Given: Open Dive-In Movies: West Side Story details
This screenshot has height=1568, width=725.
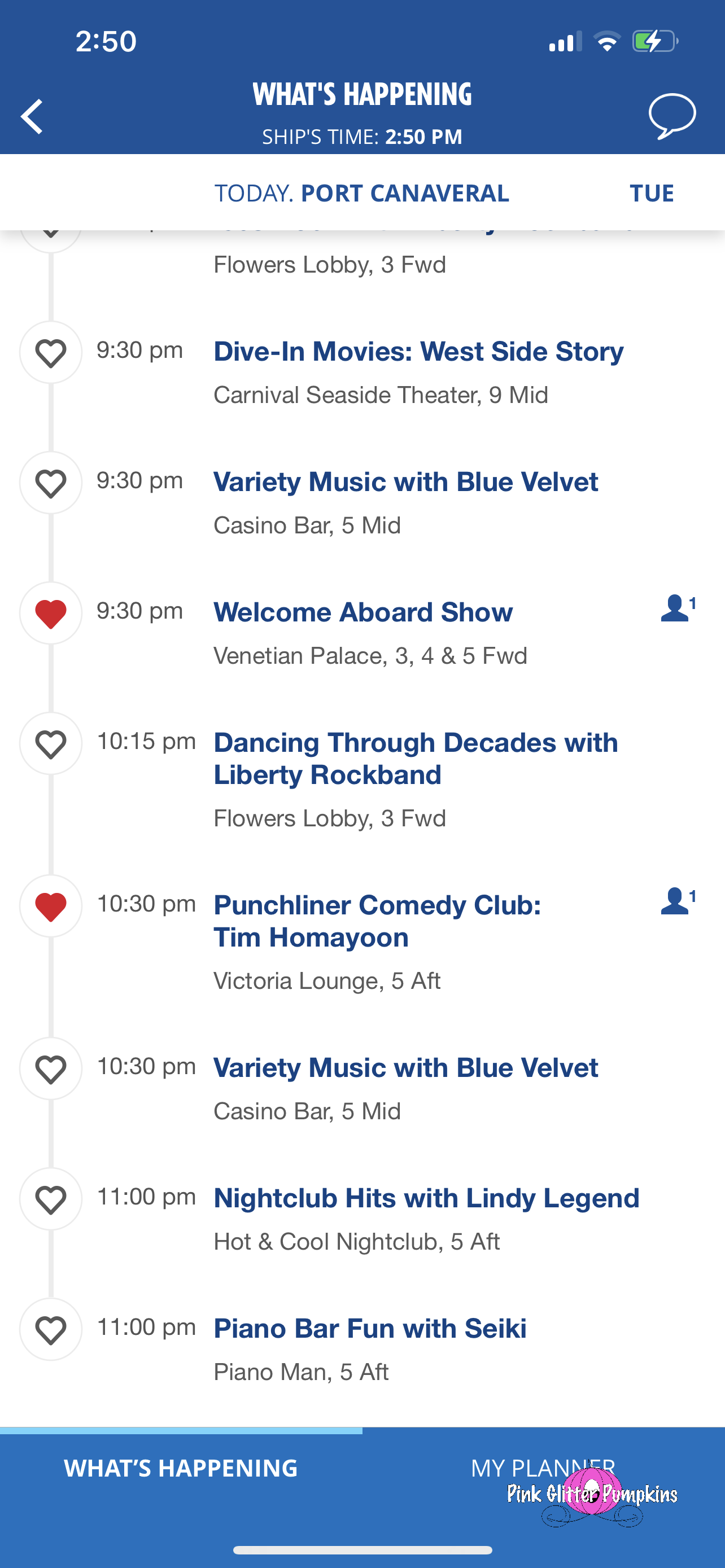Looking at the screenshot, I should [418, 352].
